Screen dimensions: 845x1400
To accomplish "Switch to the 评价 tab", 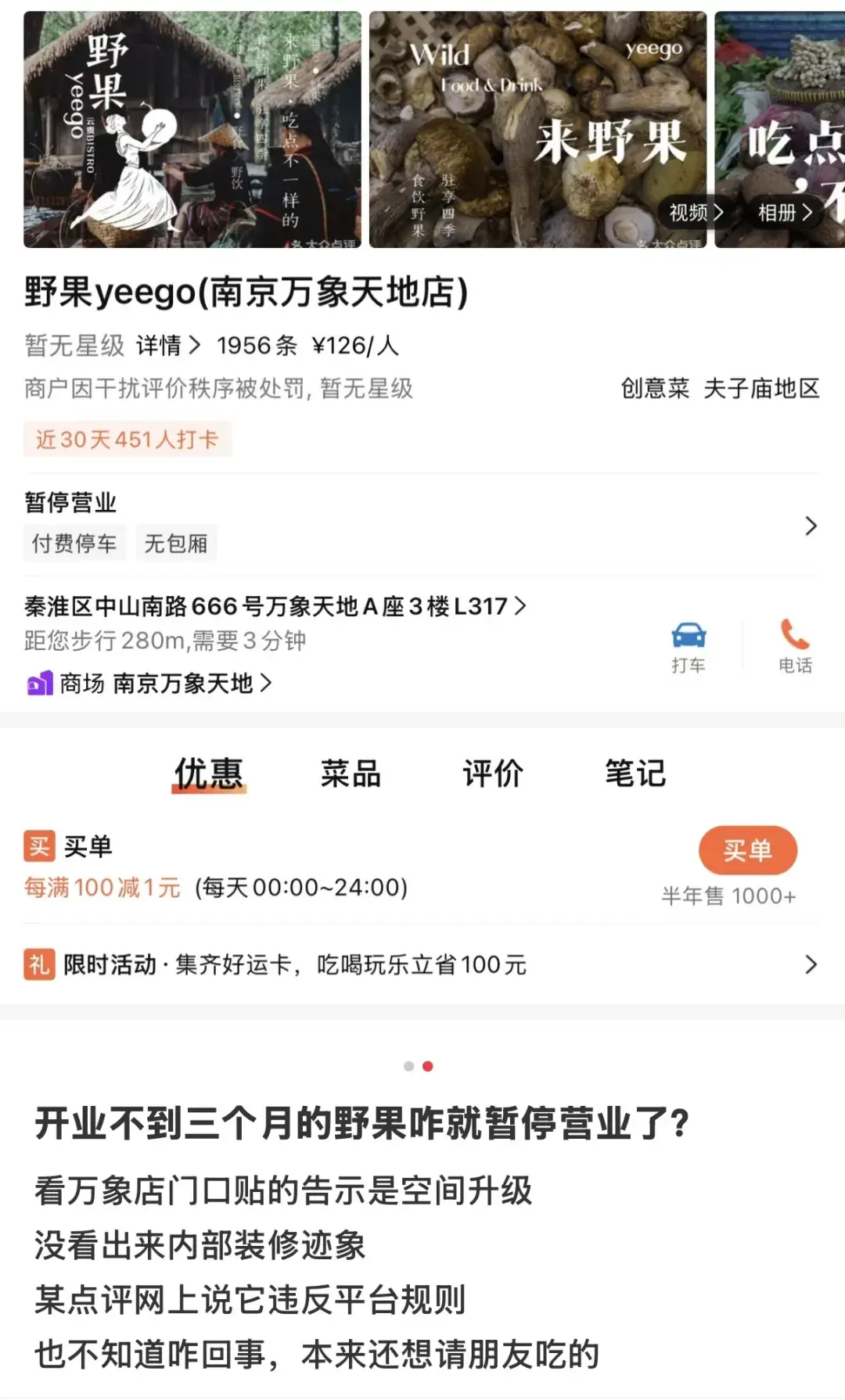I will pos(493,774).
